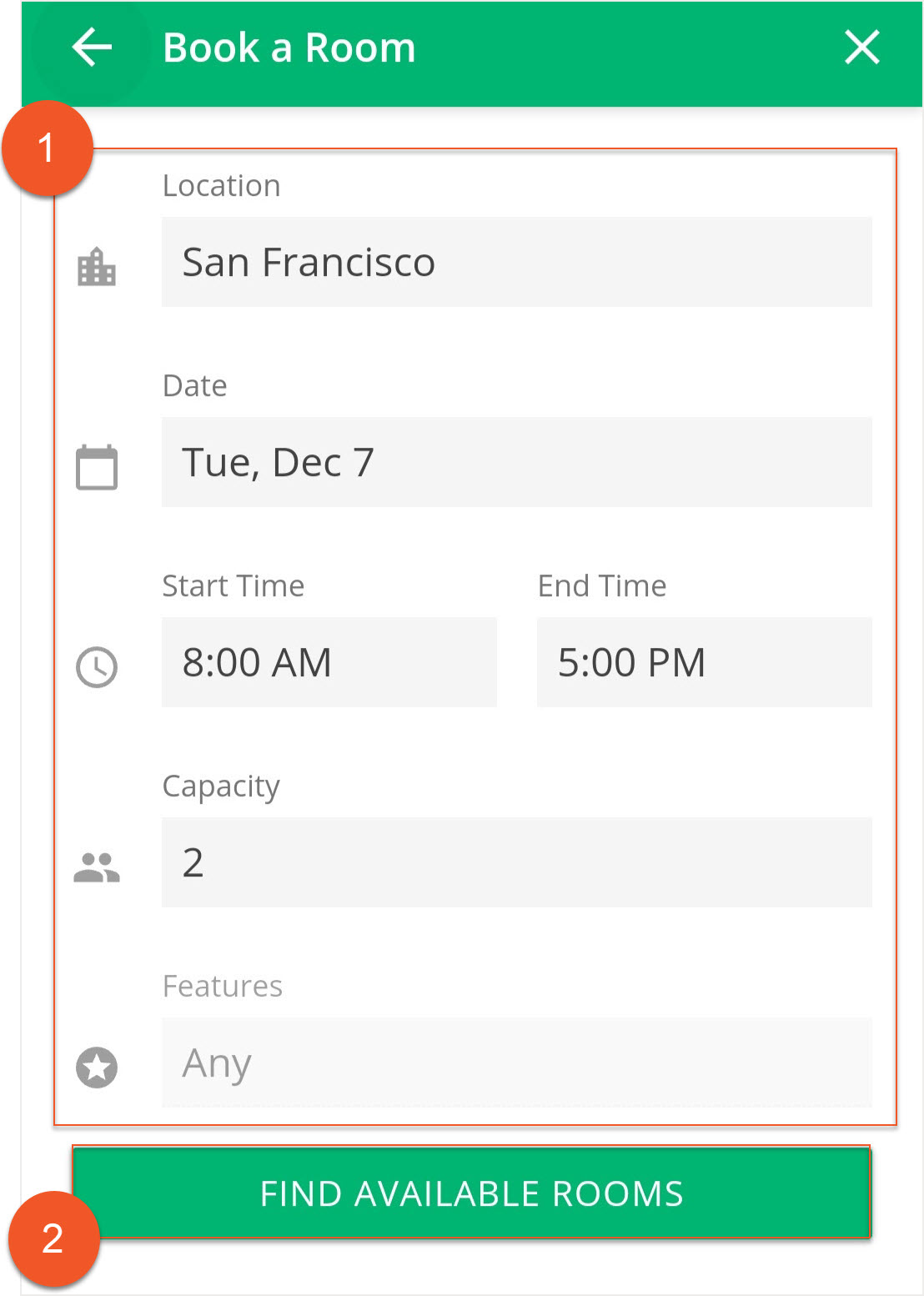Click the Book a Room title

[290, 48]
